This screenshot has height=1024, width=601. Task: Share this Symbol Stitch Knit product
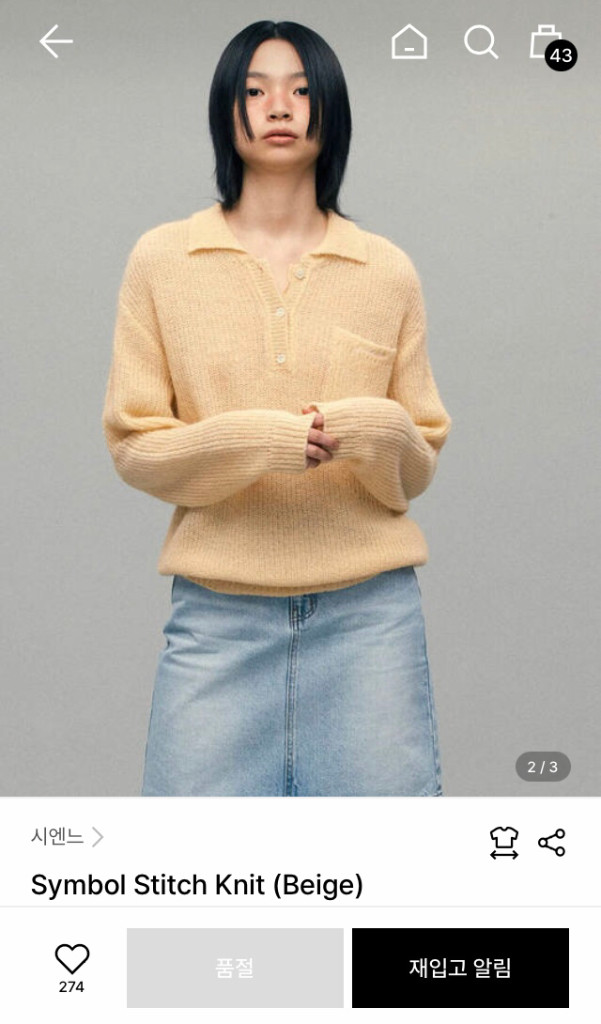click(x=552, y=842)
